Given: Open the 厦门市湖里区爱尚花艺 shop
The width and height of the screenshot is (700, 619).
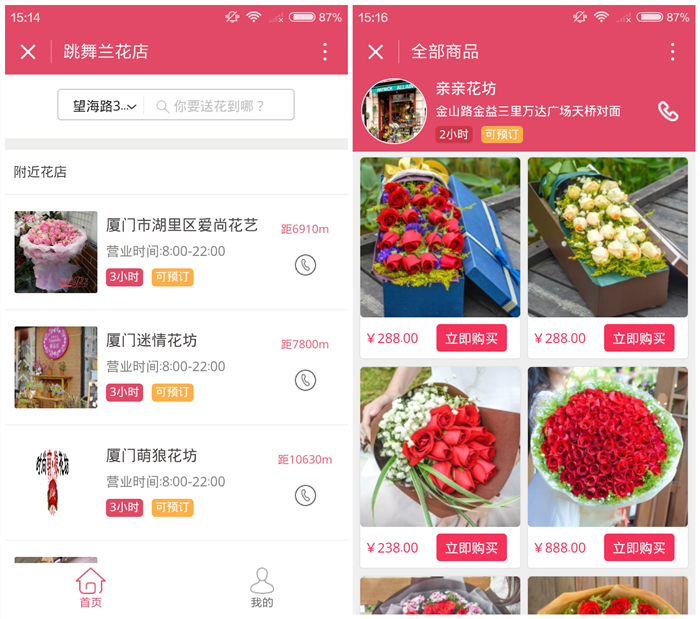Looking at the screenshot, I should (x=182, y=226).
